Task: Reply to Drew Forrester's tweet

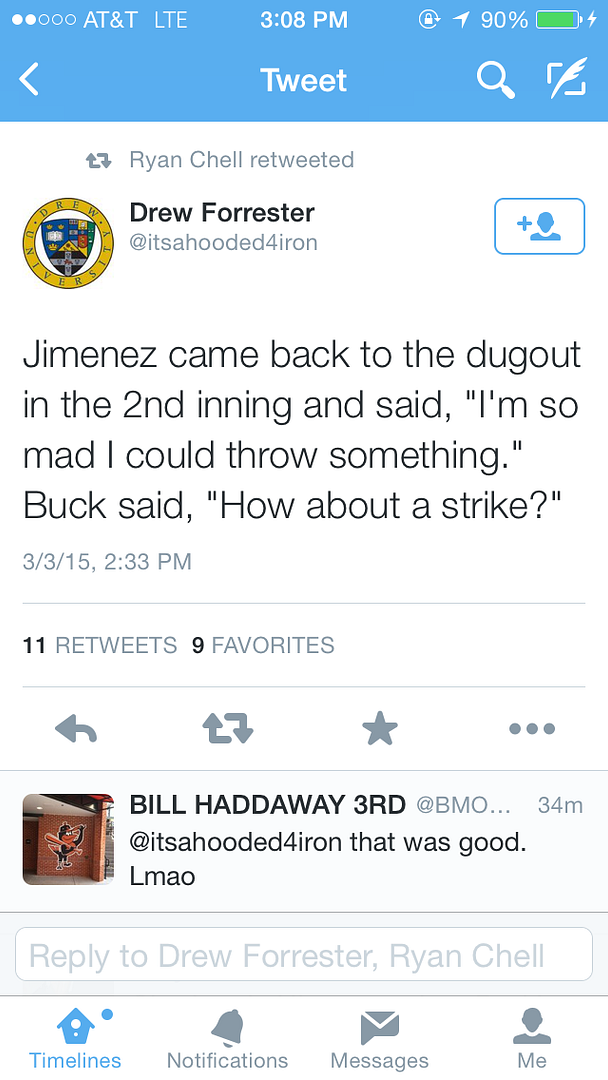Action: point(76,730)
